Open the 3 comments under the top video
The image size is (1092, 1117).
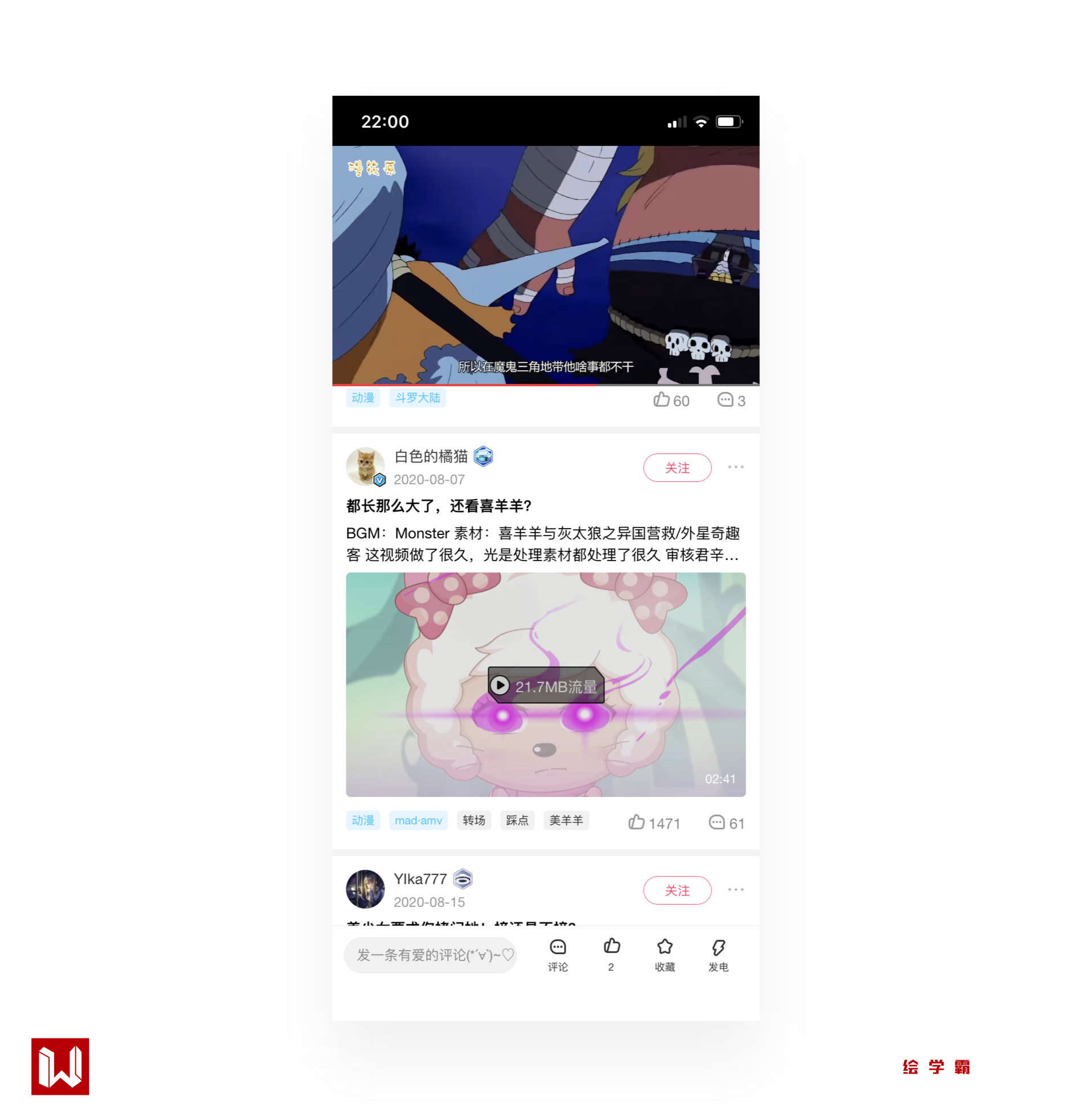[731, 400]
